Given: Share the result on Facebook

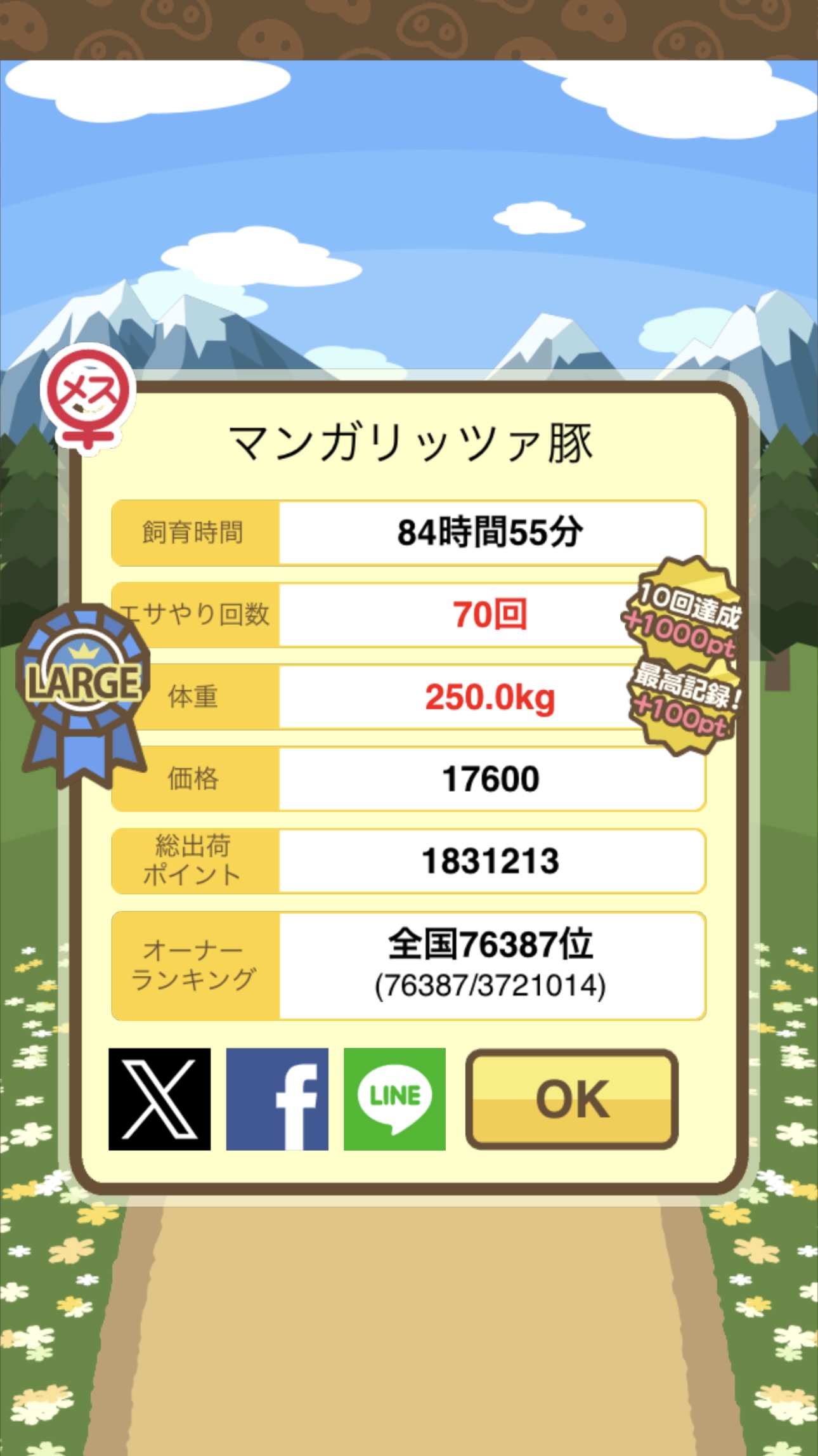Looking at the screenshot, I should [x=277, y=1099].
